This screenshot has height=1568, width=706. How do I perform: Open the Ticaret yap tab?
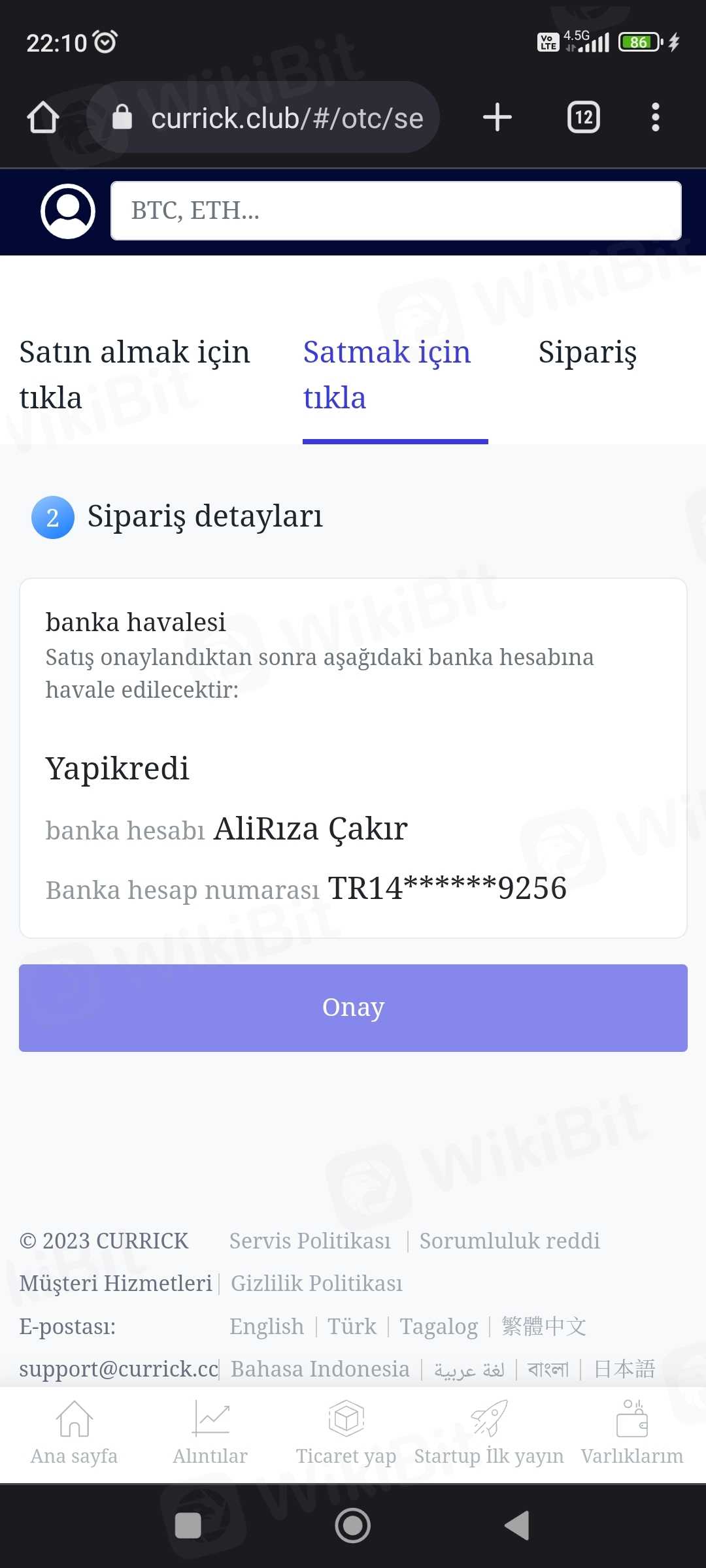coord(346,1432)
